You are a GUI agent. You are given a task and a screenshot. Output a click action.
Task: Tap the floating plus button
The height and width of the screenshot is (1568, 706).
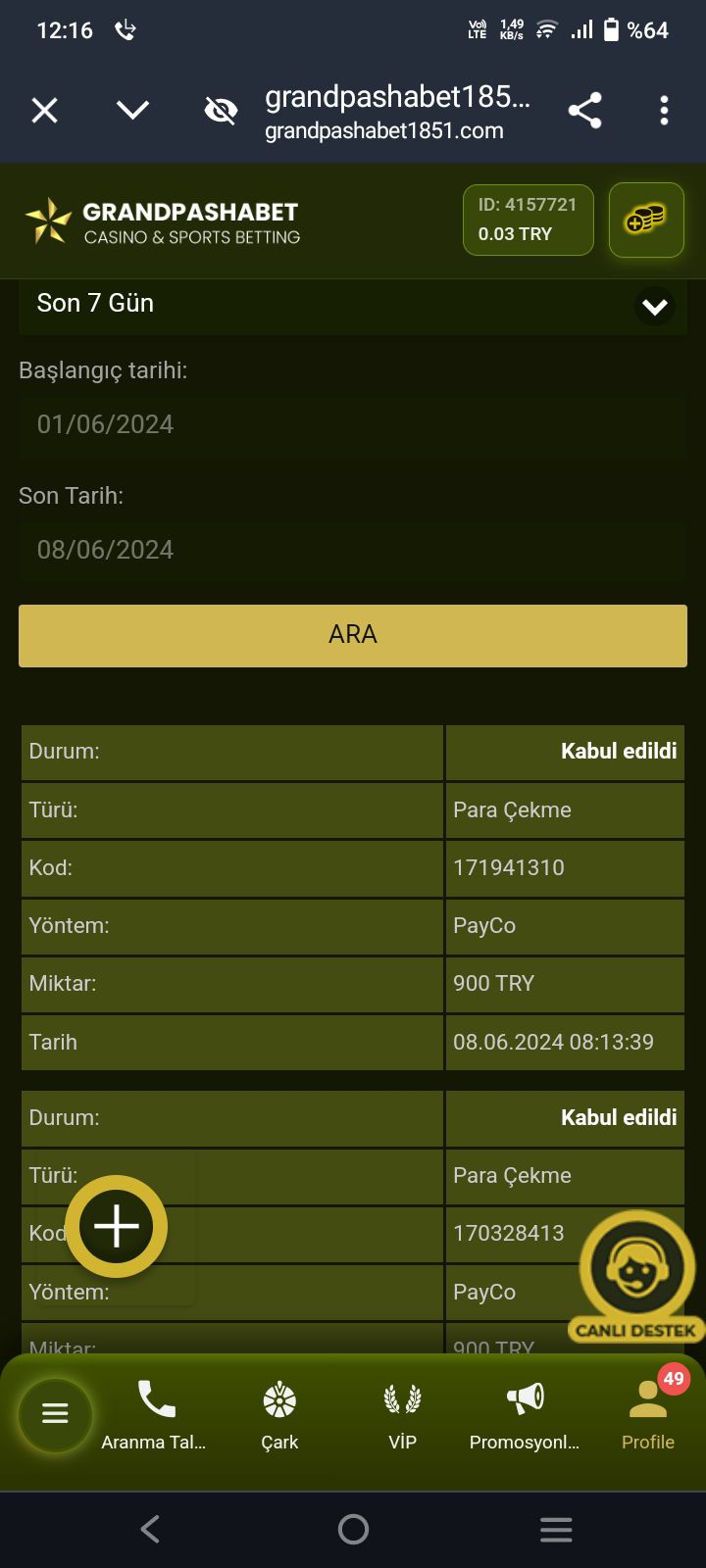point(117,1226)
